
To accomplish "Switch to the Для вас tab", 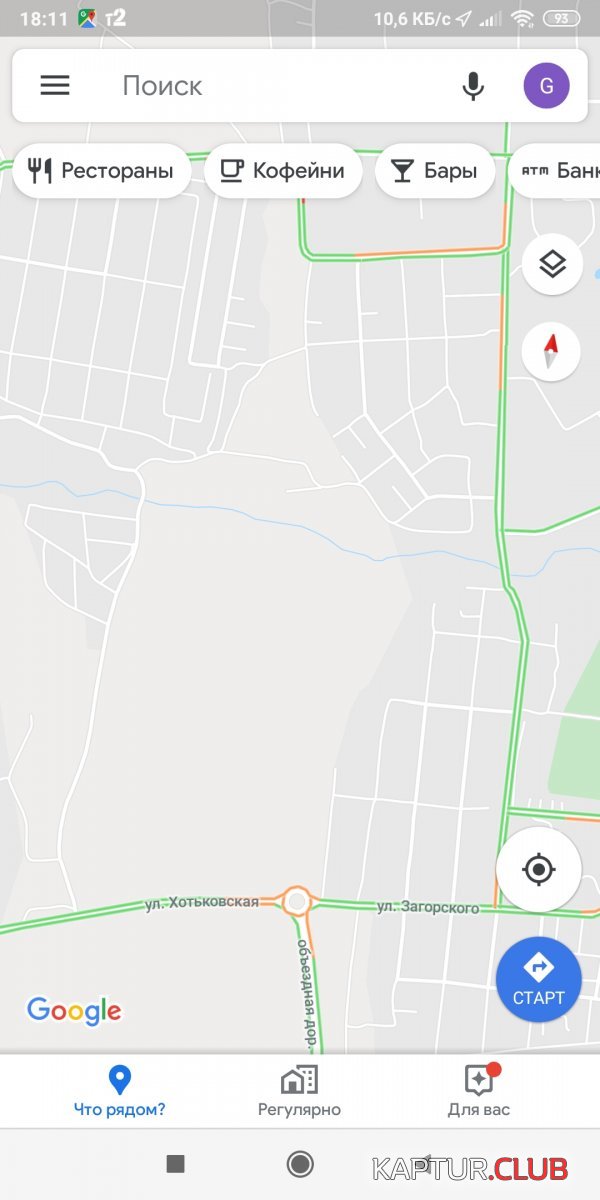I will click(x=479, y=1091).
